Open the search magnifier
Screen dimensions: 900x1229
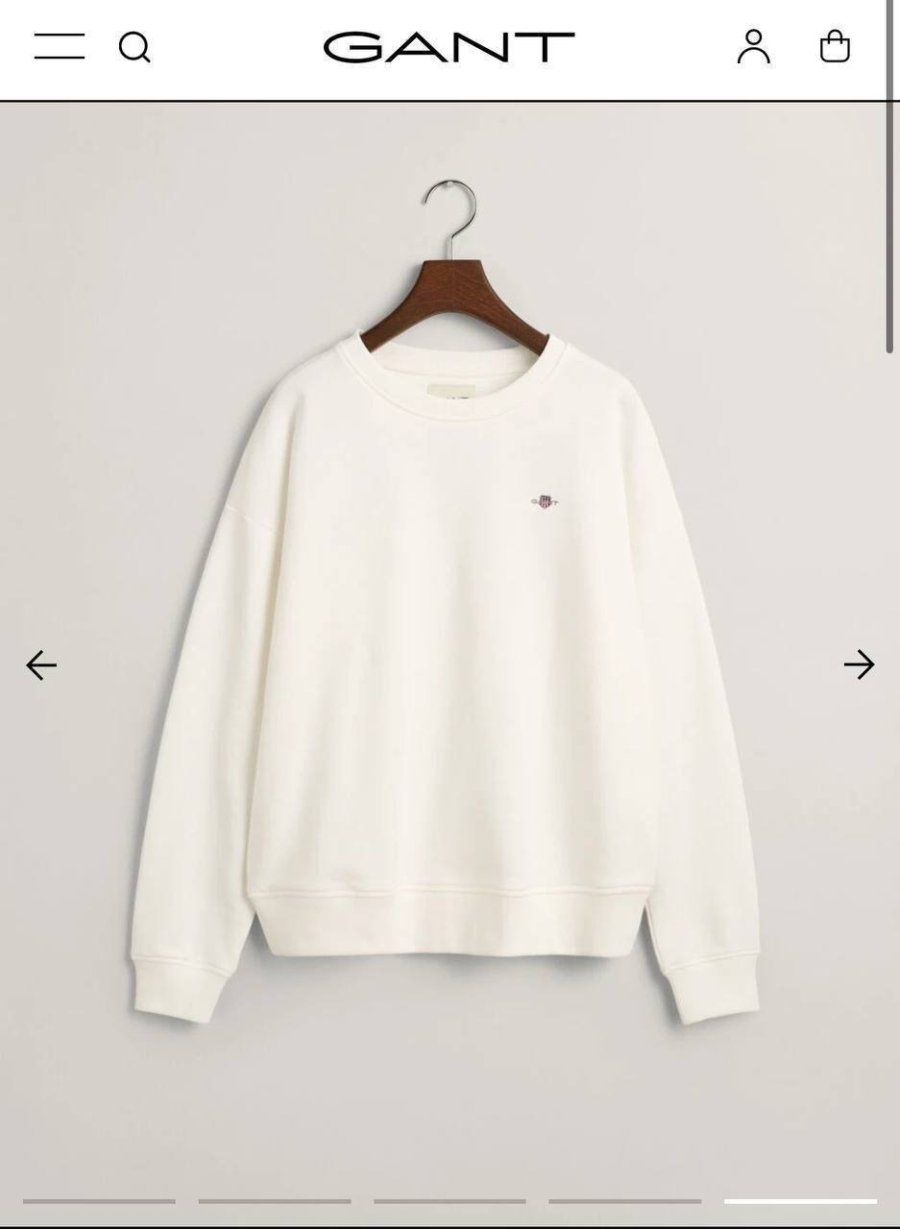click(x=134, y=47)
